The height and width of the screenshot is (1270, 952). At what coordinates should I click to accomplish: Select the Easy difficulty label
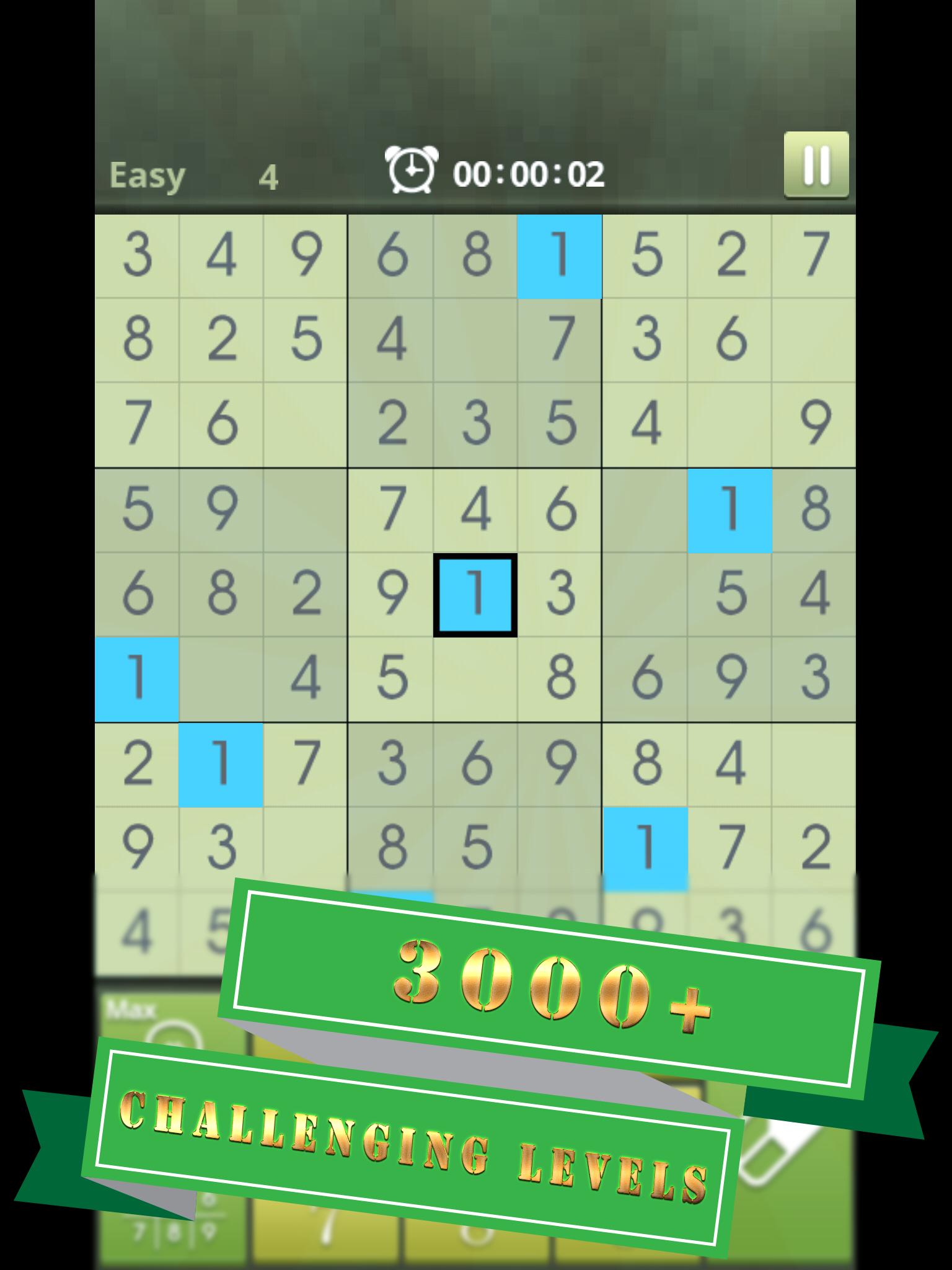point(146,175)
